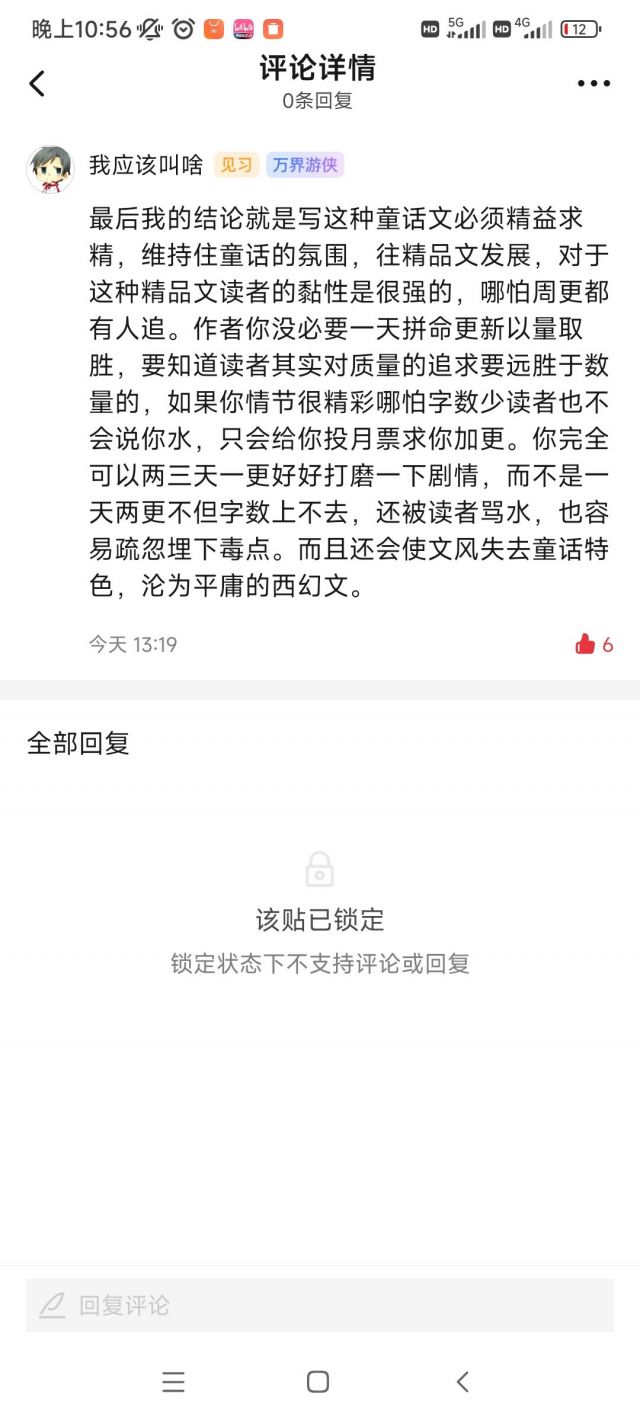Open recent apps from navigation bar
Screen dimensions: 640x1422
(x=173, y=1382)
